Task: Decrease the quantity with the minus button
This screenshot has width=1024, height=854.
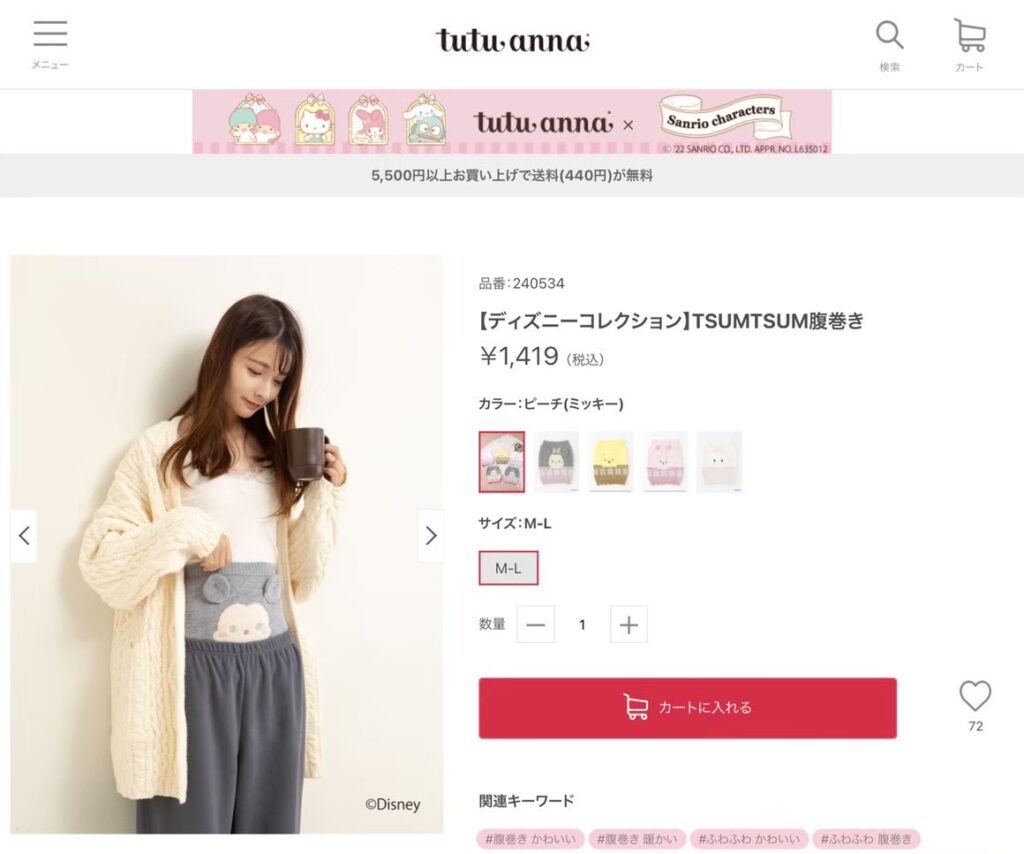Action: pos(536,625)
